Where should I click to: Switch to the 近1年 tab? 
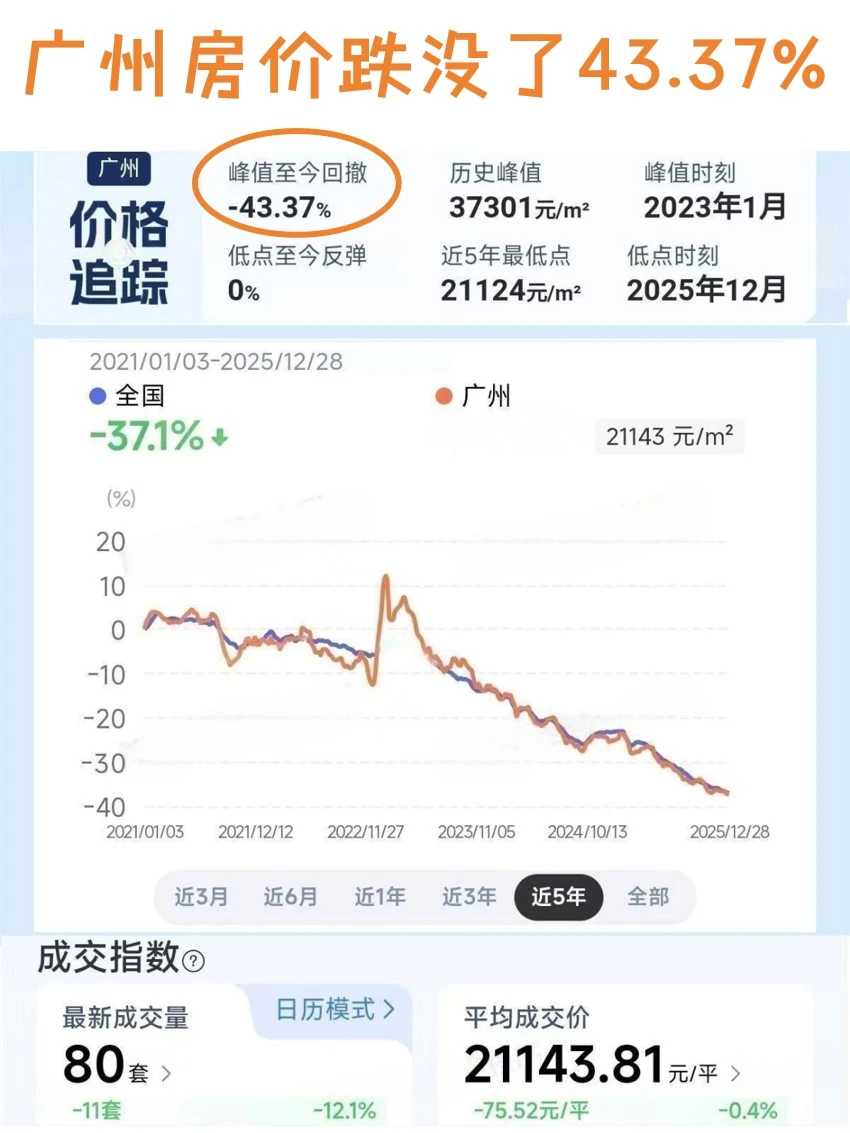378,897
